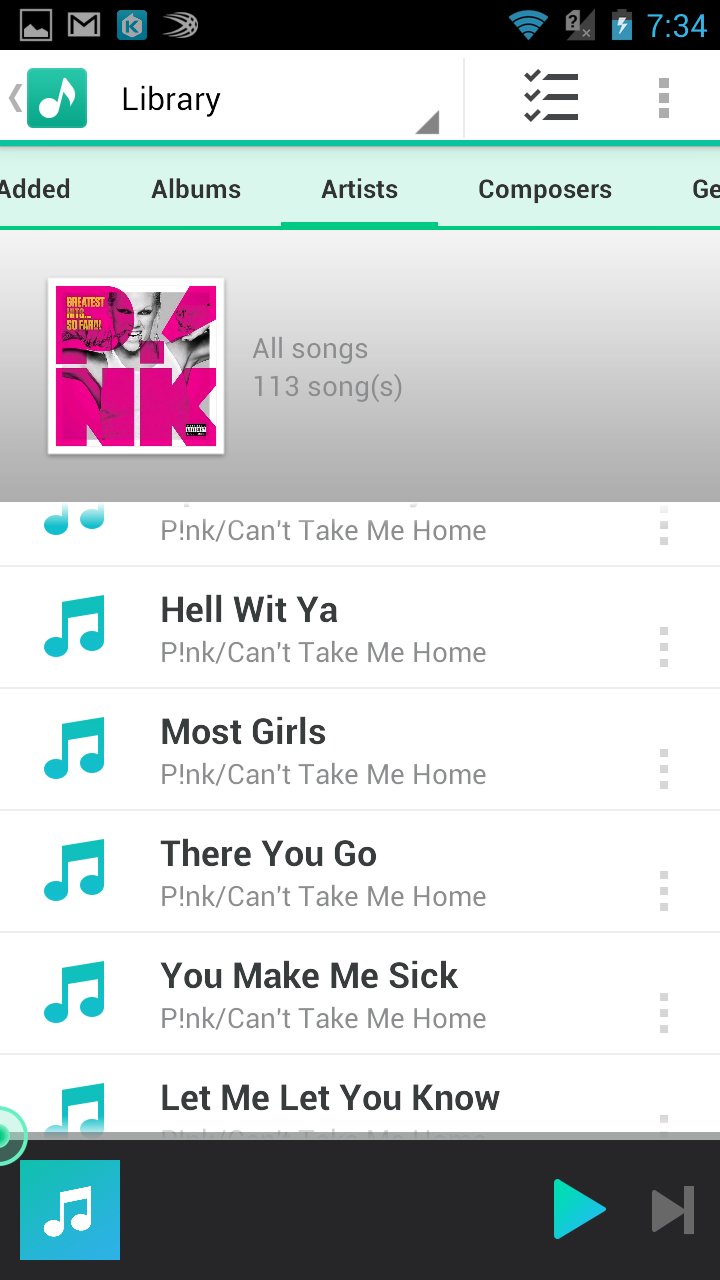Image resolution: width=720 pixels, height=1280 pixels.
Task: Open options for There You Go
Action: 664,891
